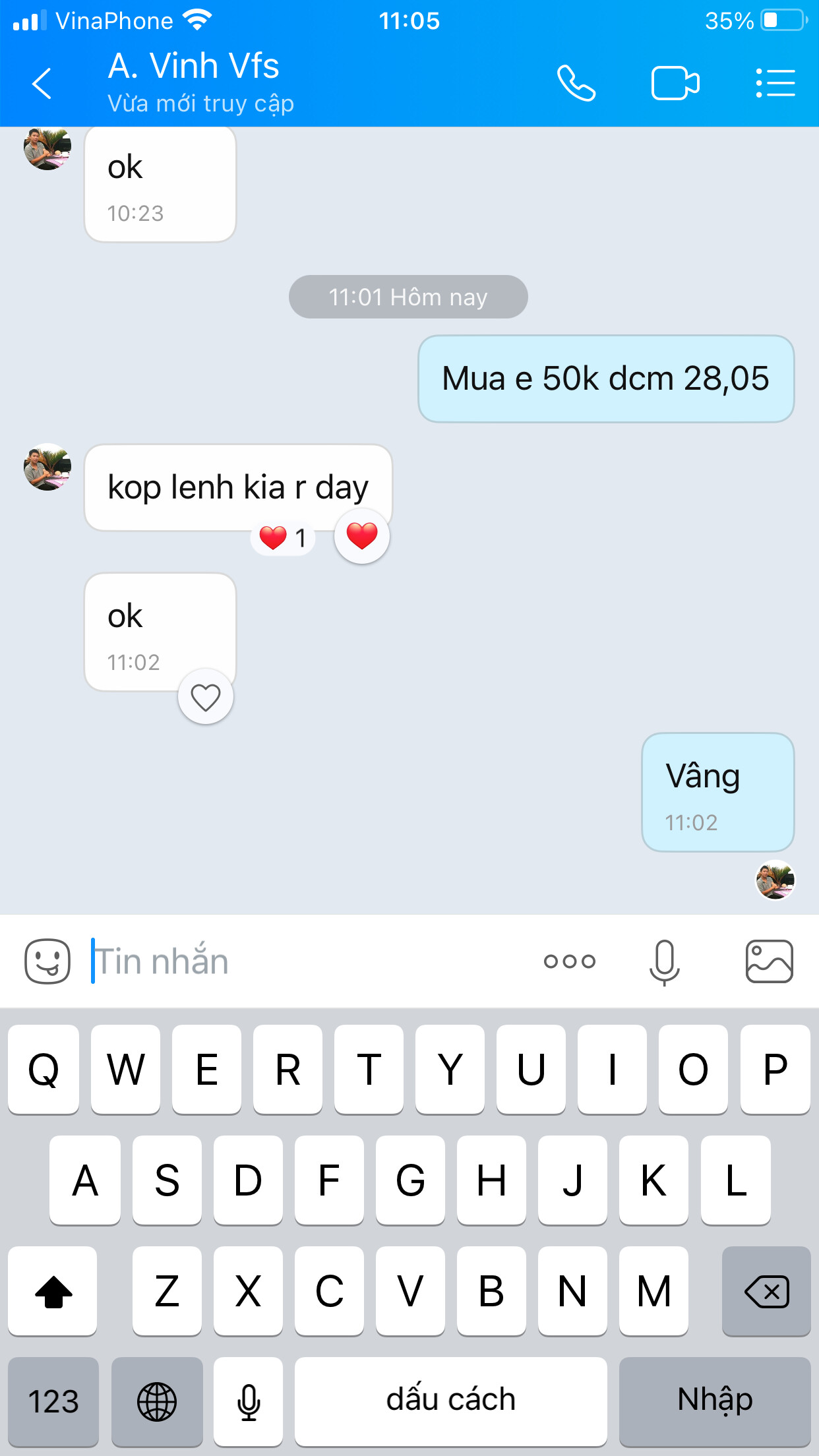The image size is (819, 1456).
Task: Go back to the chat list
Action: point(42,83)
